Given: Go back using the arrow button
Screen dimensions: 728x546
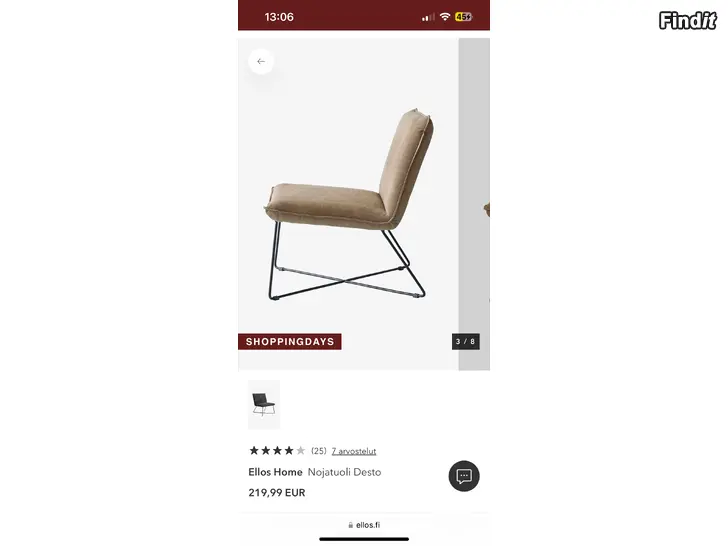Looking at the screenshot, I should 261,61.
